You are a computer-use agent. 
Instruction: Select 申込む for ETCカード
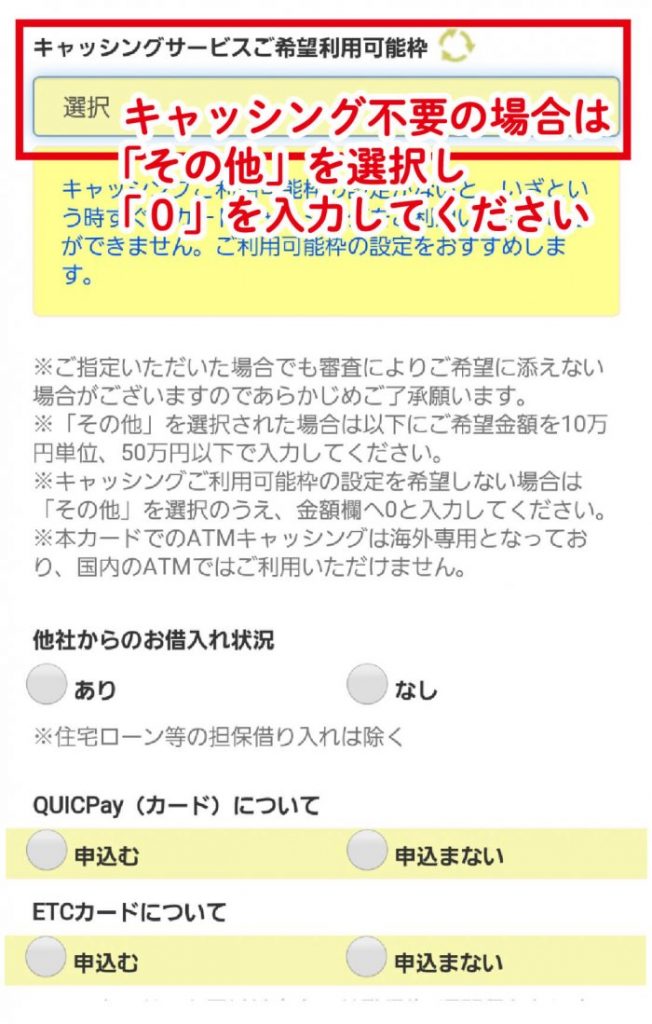[47, 961]
